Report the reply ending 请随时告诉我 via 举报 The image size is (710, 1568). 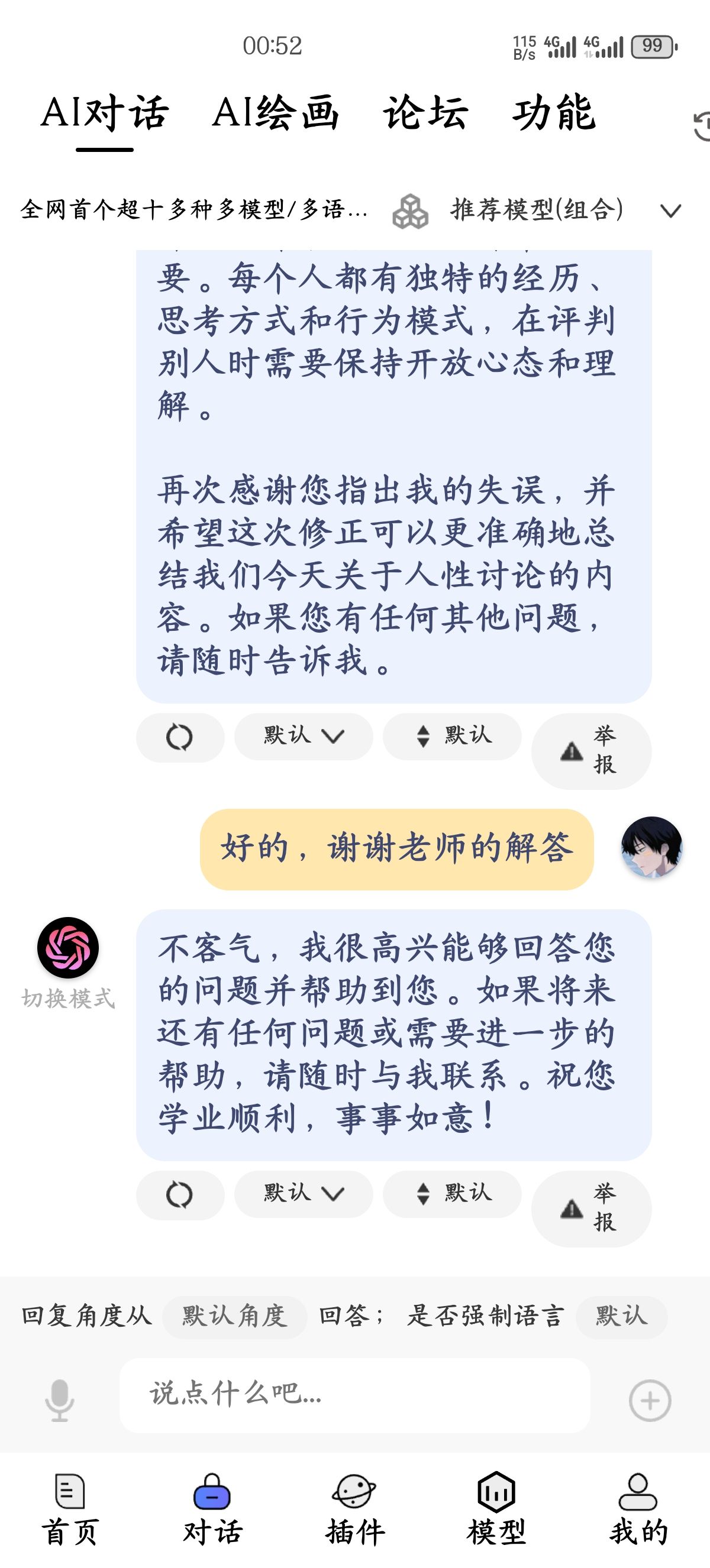tap(591, 750)
